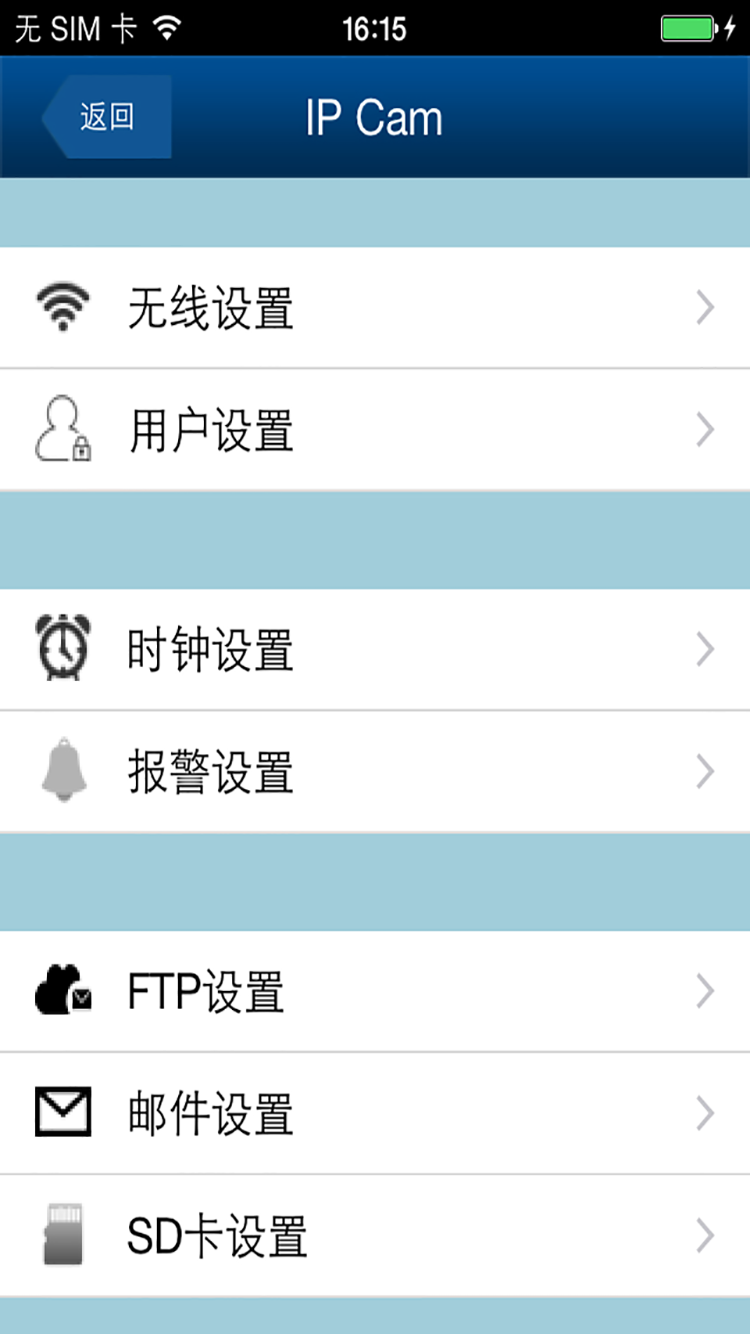
Task: Open 用户设置 via its disclosure arrow
Action: [704, 428]
